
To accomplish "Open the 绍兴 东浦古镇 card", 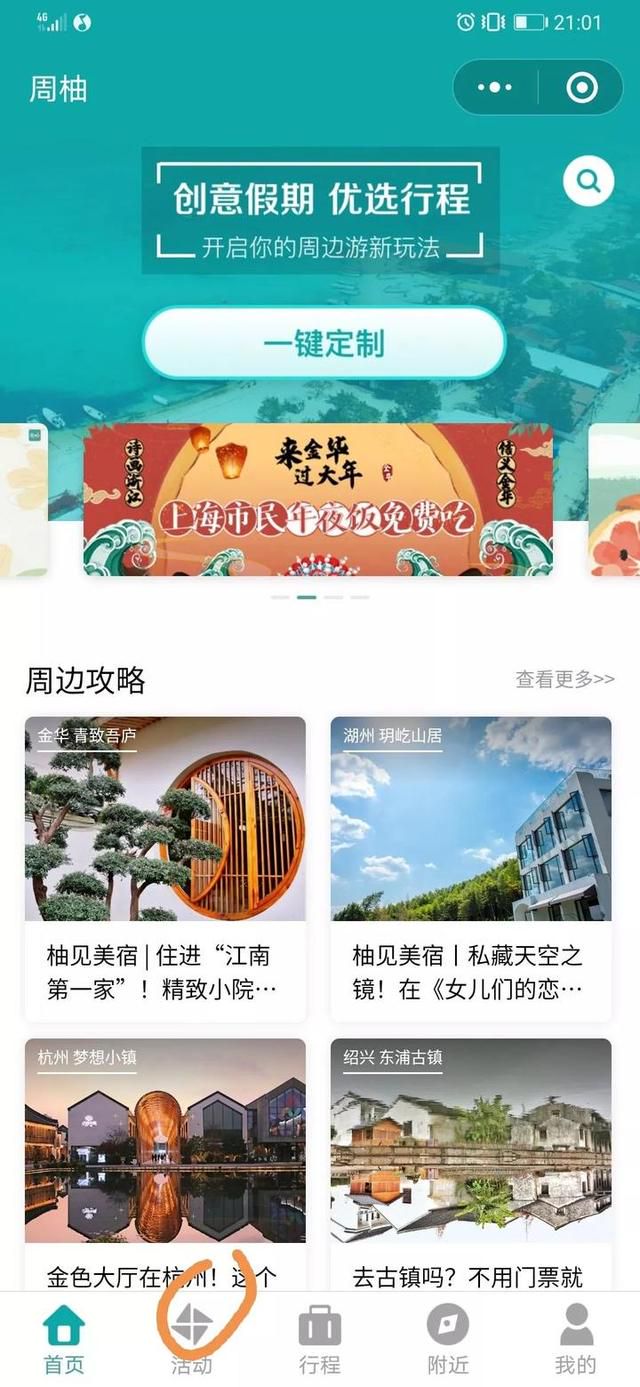I will pyautogui.click(x=471, y=1160).
